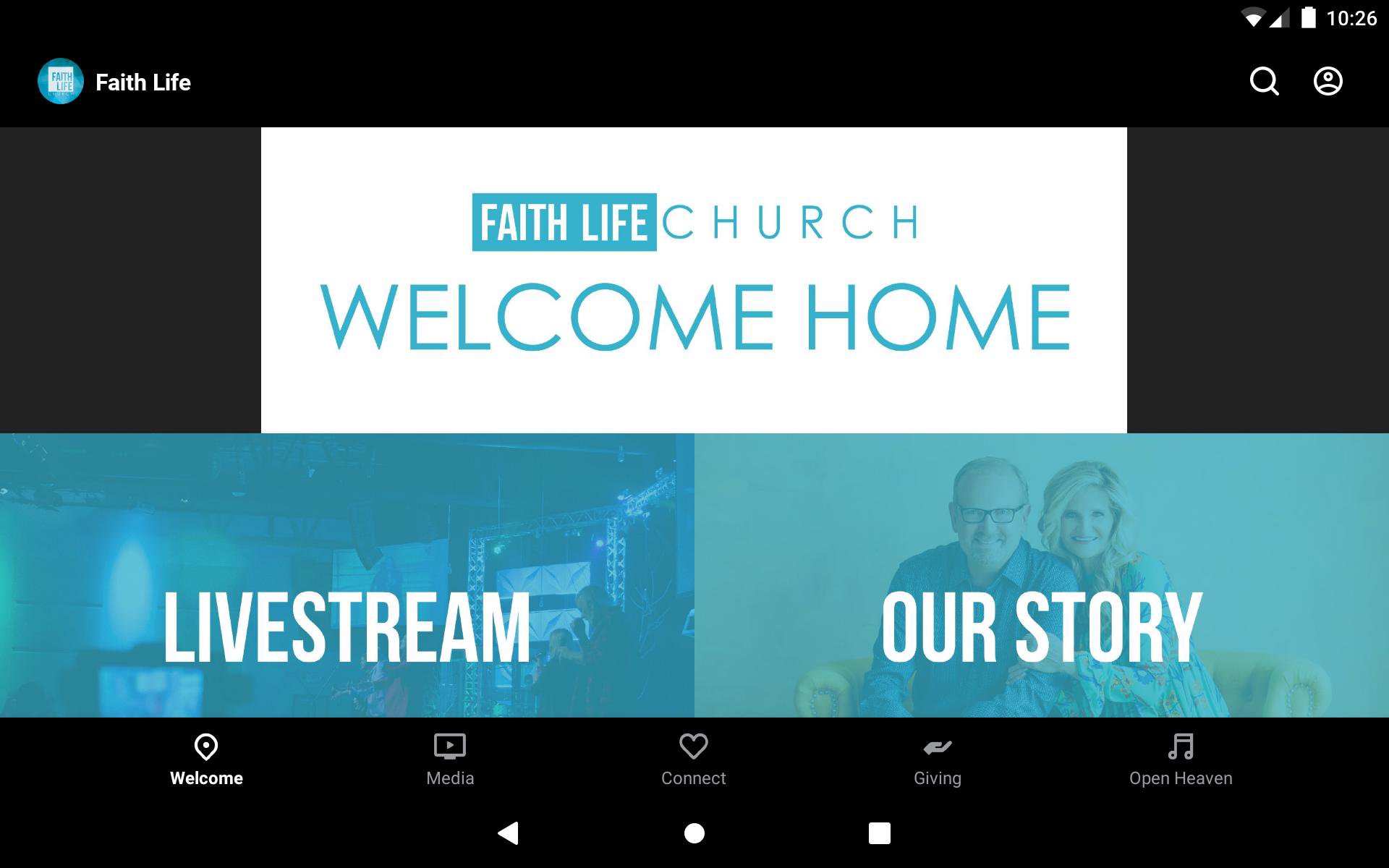Open the search icon

click(x=1264, y=82)
